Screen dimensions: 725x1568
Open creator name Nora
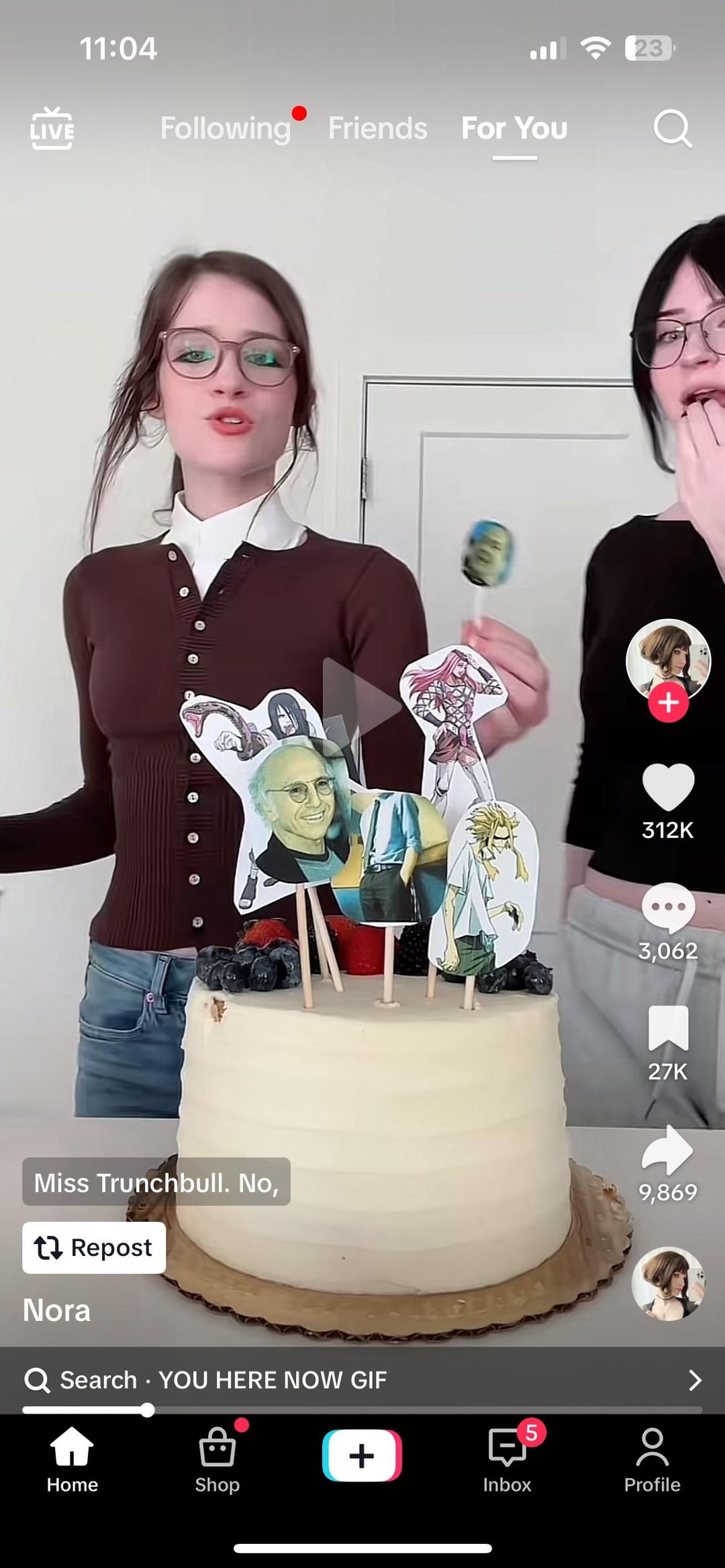click(x=57, y=1310)
